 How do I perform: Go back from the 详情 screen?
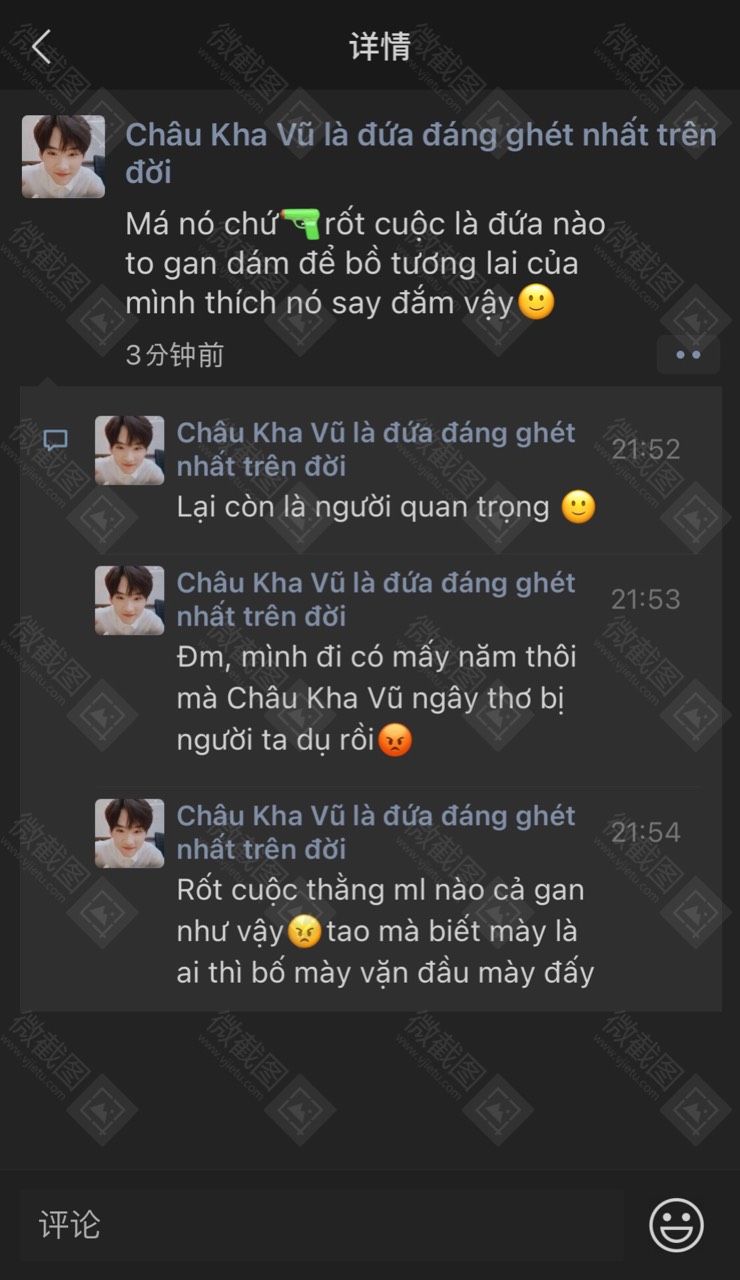[x=41, y=46]
